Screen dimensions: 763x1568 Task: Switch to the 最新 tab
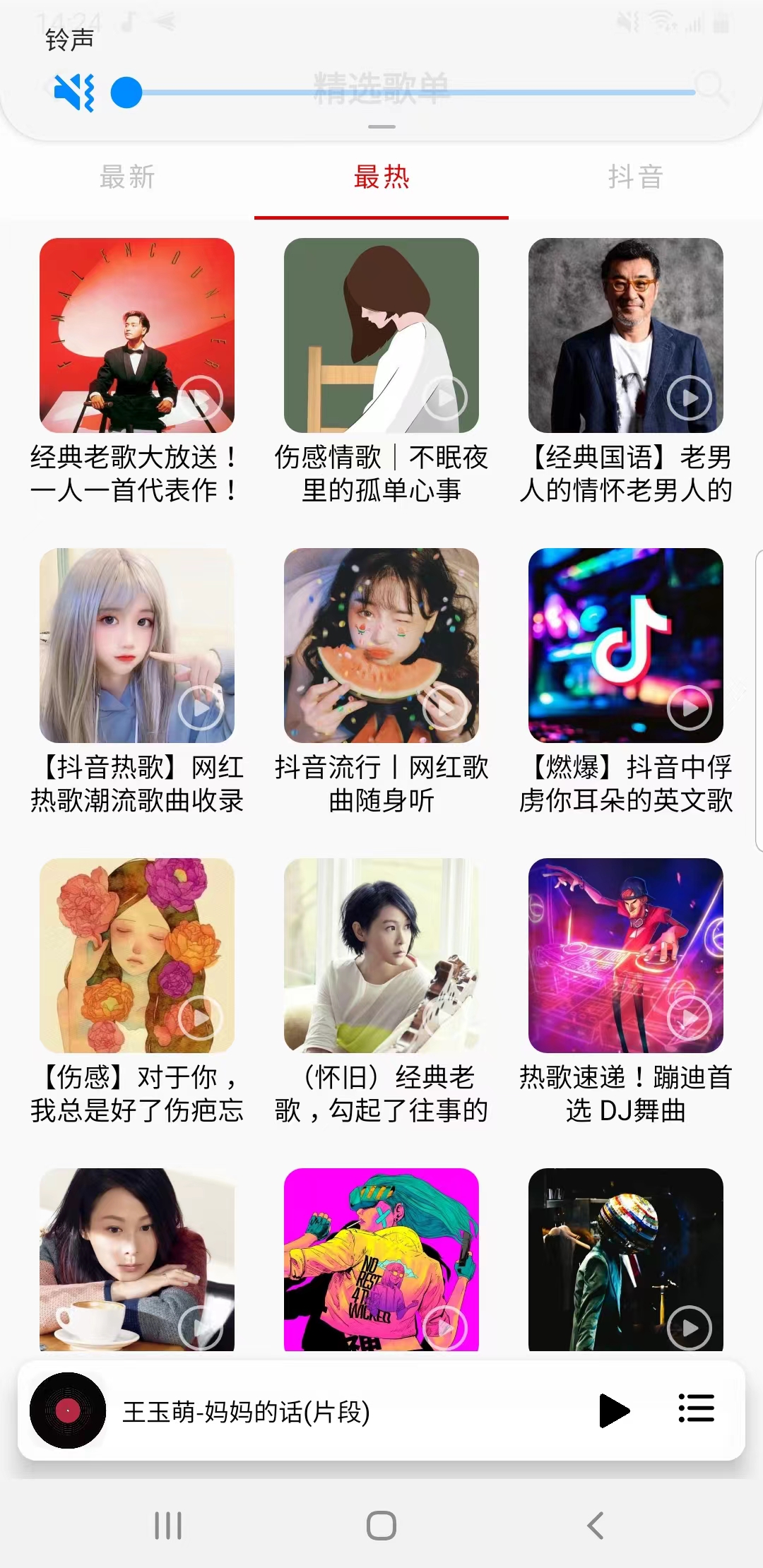[127, 177]
